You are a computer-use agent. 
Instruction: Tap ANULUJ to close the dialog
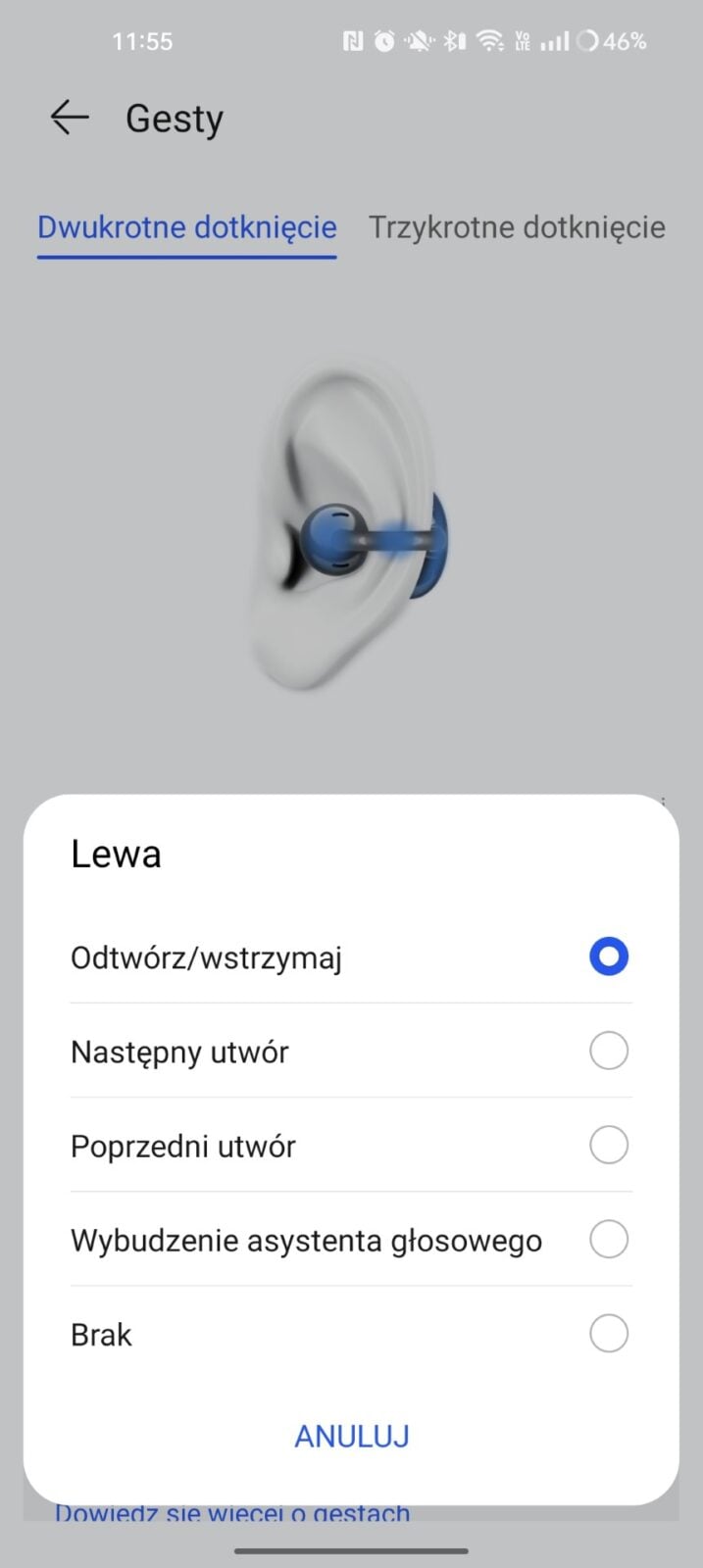(352, 1436)
